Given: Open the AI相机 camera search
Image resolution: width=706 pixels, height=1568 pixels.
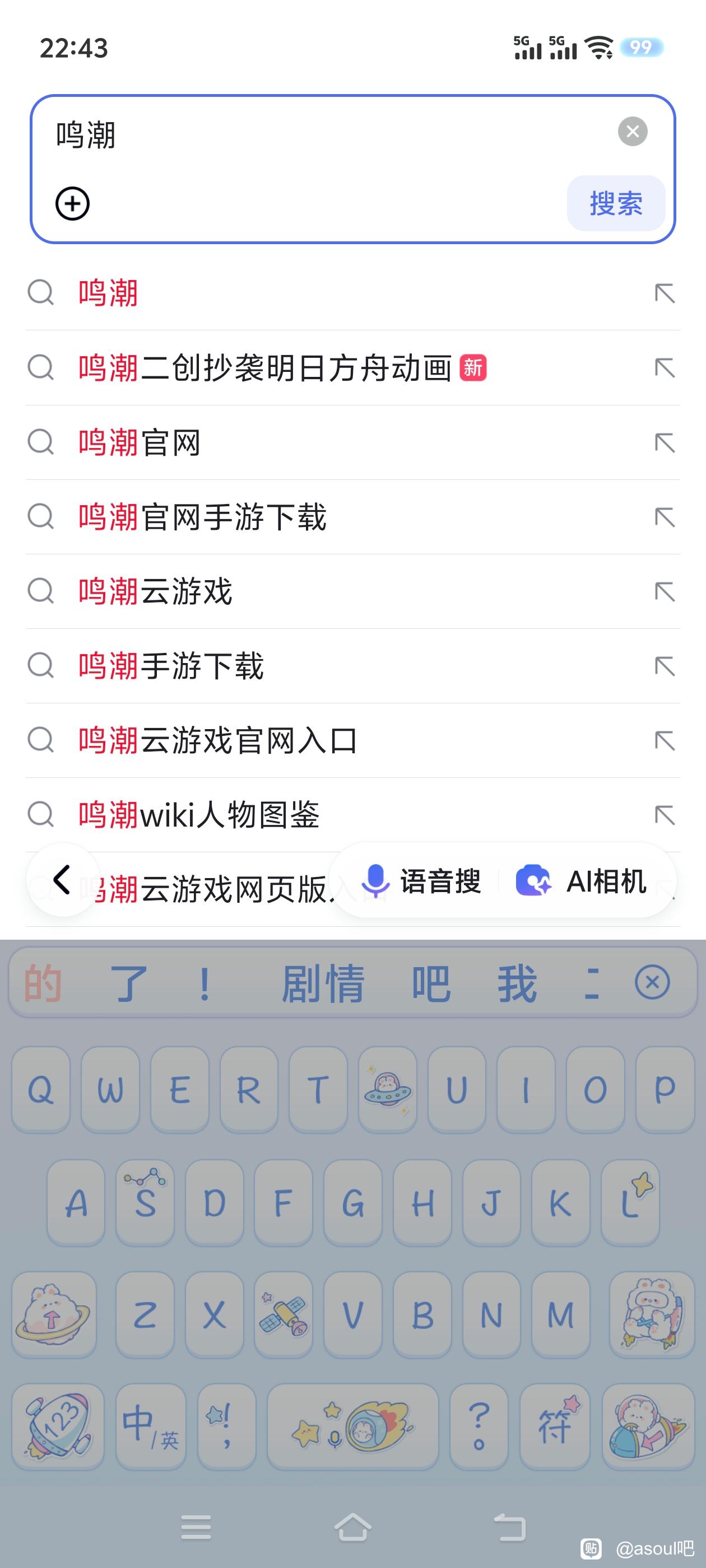Looking at the screenshot, I should coord(582,881).
